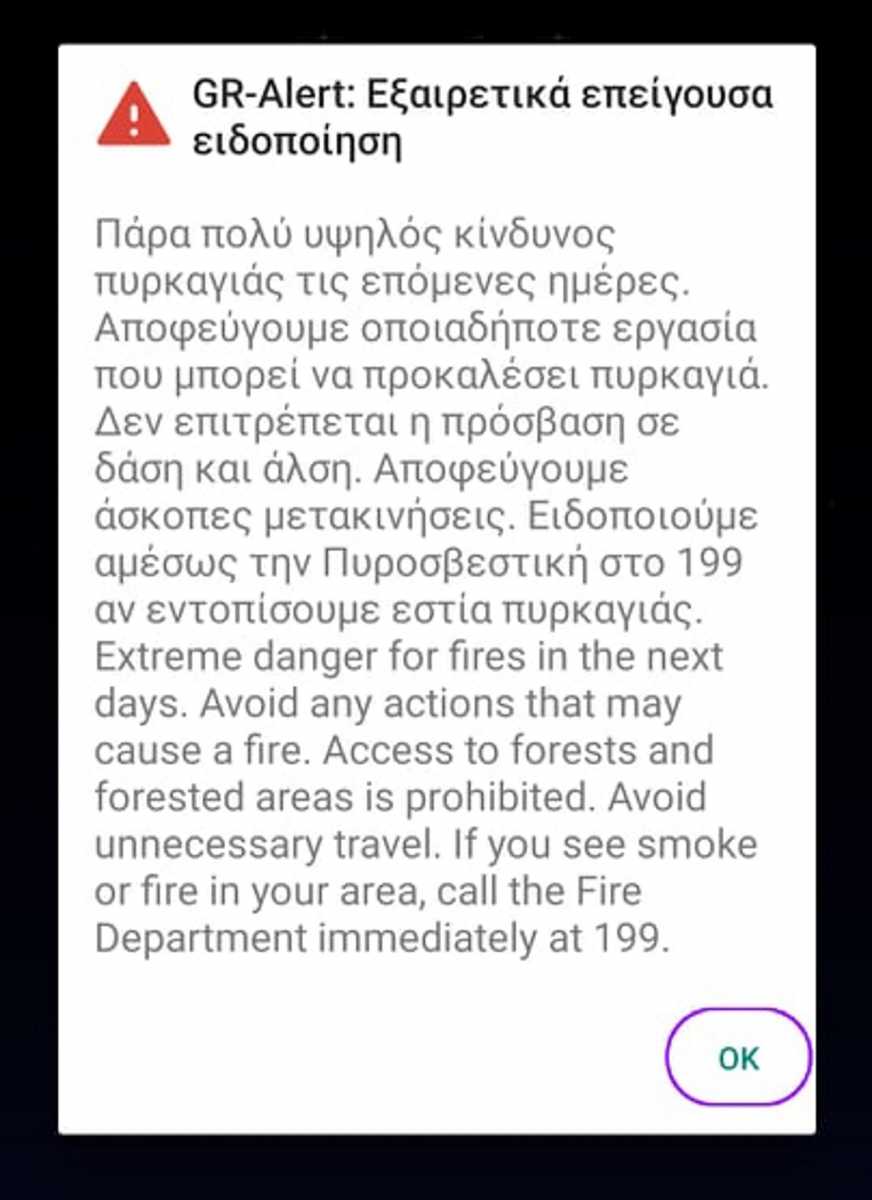Dismiss the GR-Alert with OK
872x1200 pixels.
coord(738,1058)
